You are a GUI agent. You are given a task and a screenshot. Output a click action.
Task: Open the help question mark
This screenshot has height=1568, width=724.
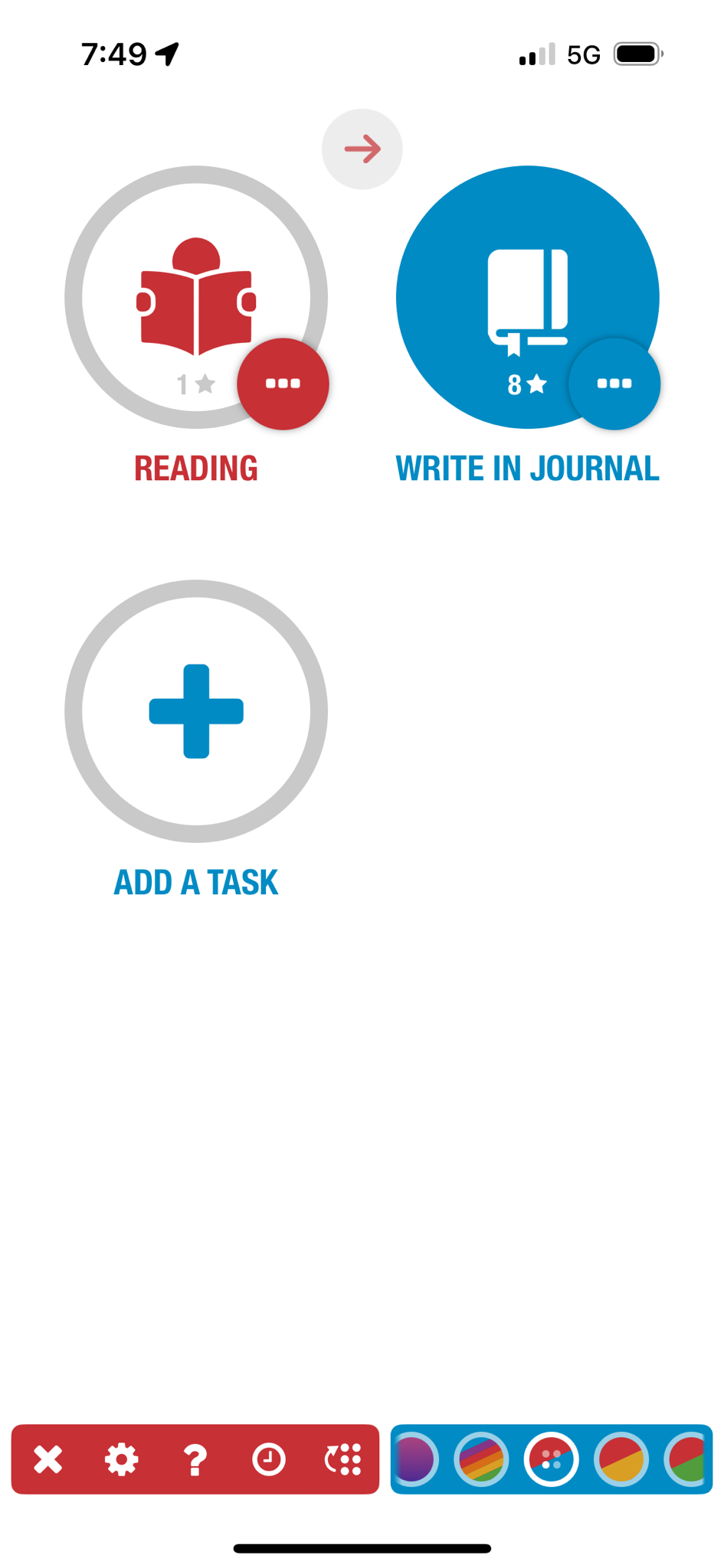pyautogui.click(x=195, y=1459)
